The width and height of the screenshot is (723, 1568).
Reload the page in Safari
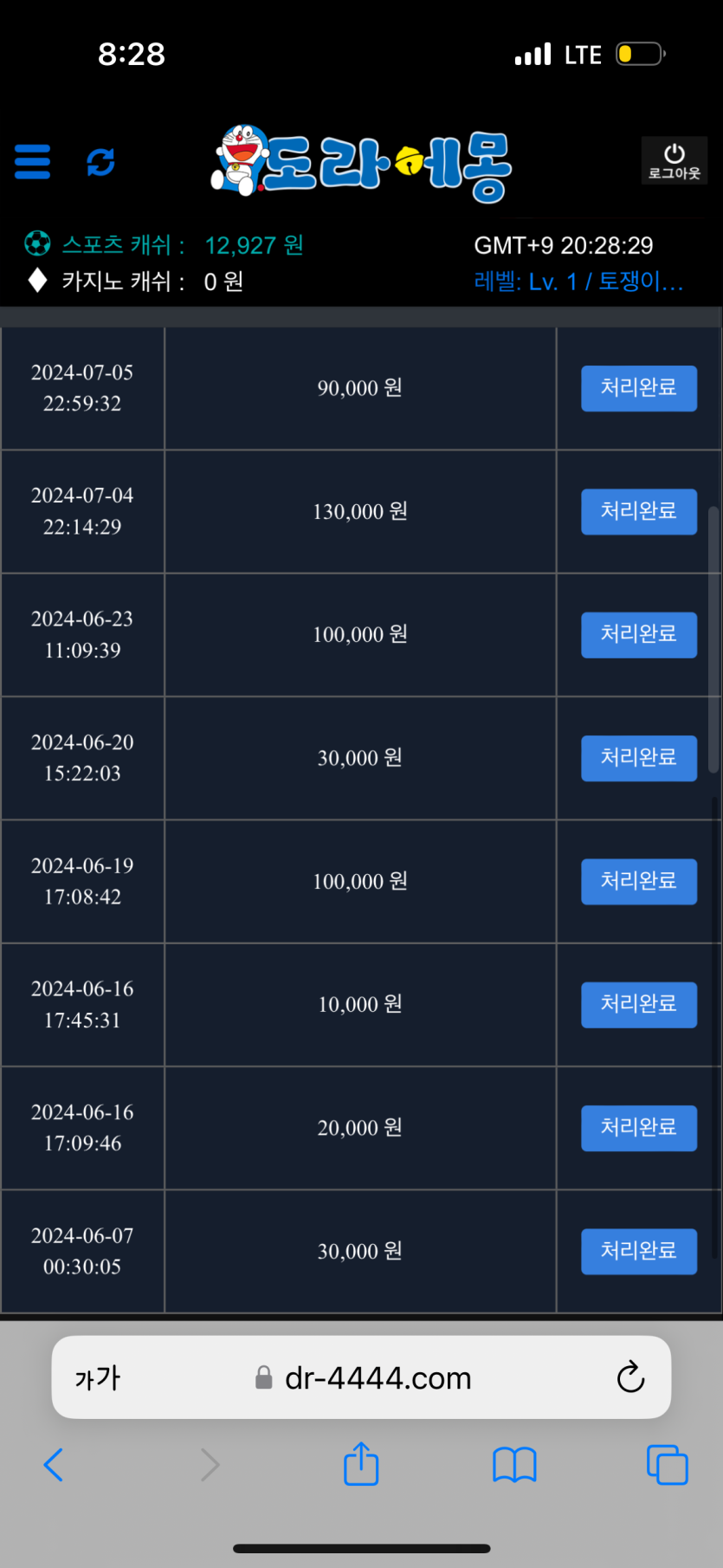[x=630, y=1377]
